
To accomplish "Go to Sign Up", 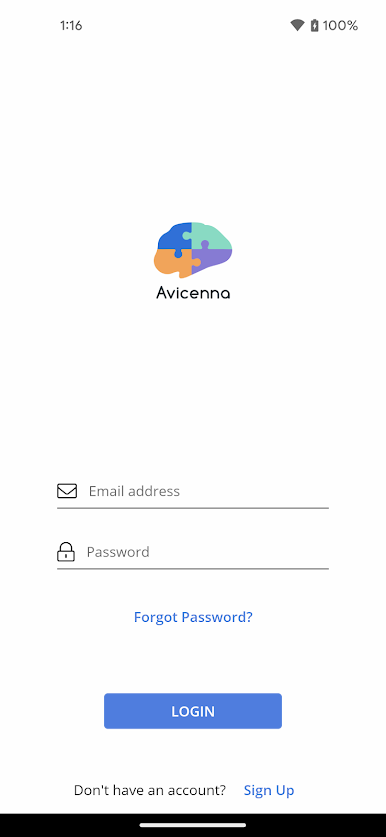I will pyautogui.click(x=269, y=790).
